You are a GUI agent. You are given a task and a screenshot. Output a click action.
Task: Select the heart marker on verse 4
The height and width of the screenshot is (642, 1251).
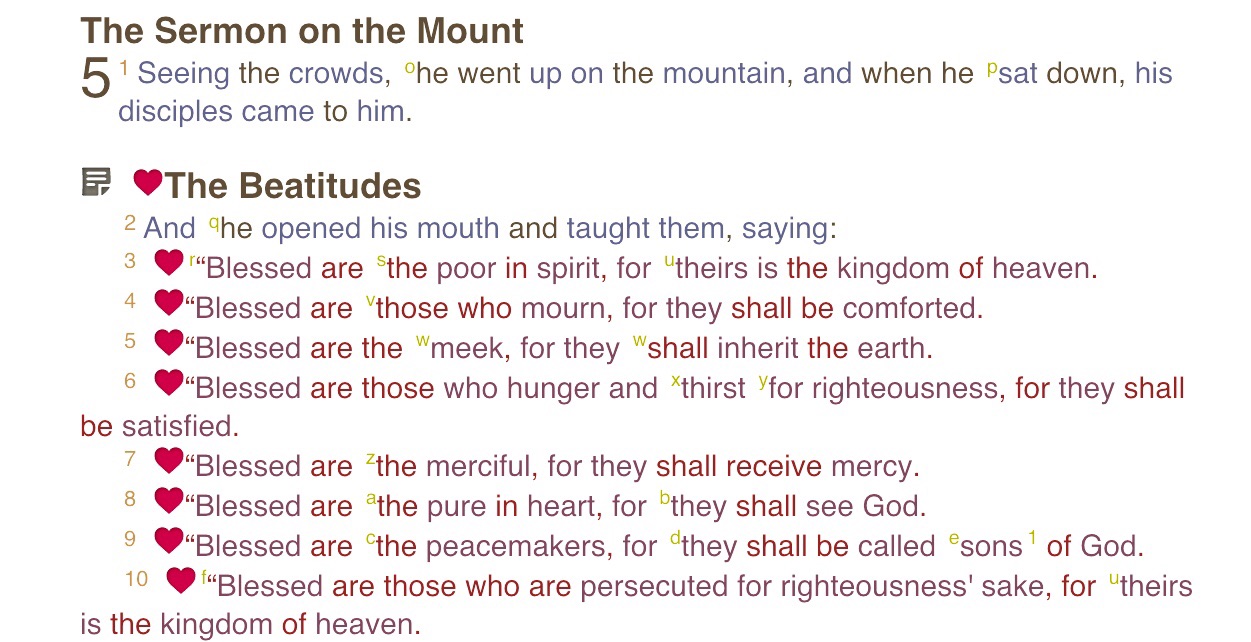169,302
